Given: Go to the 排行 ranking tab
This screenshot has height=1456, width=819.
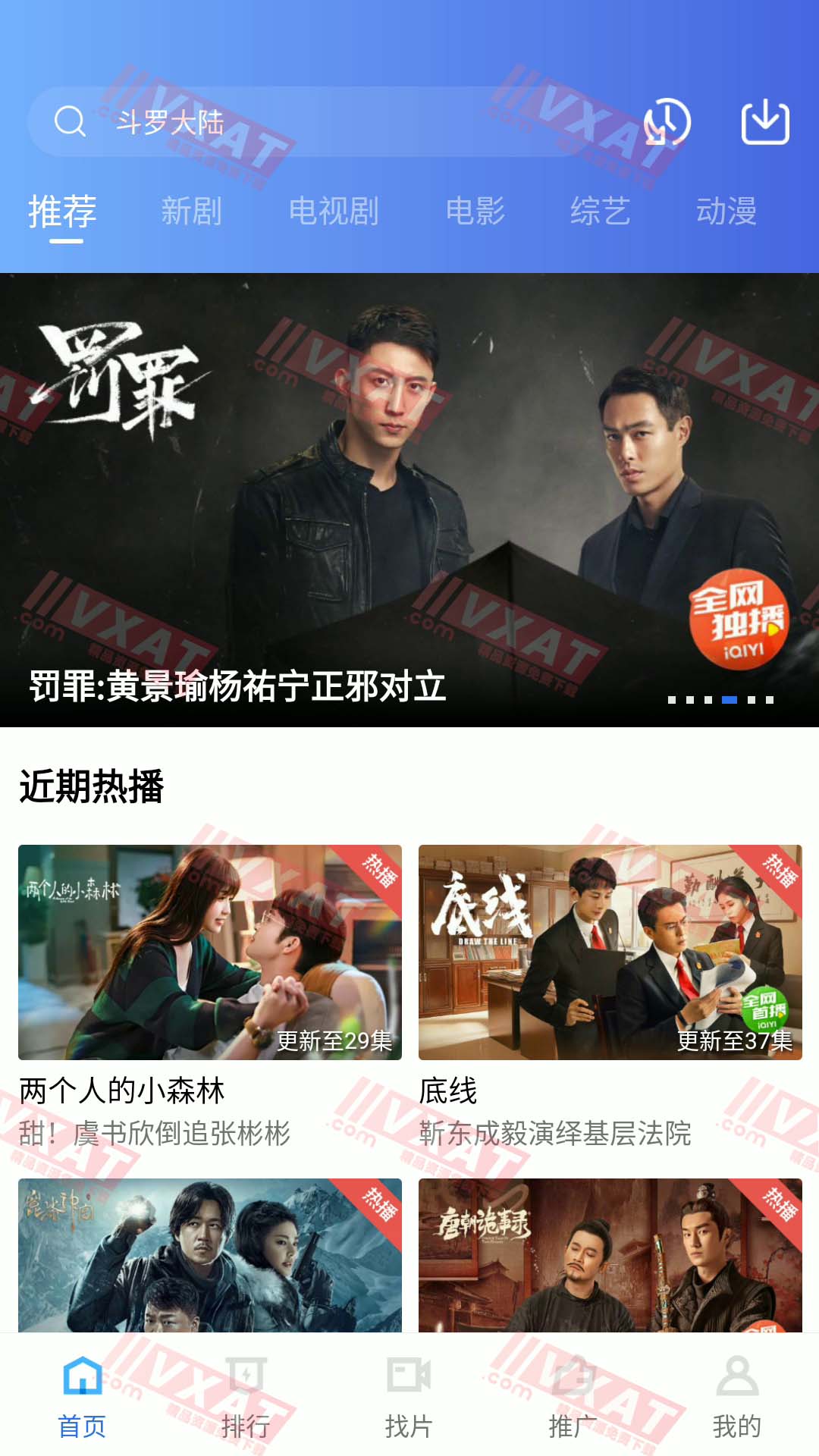Looking at the screenshot, I should 246,1395.
